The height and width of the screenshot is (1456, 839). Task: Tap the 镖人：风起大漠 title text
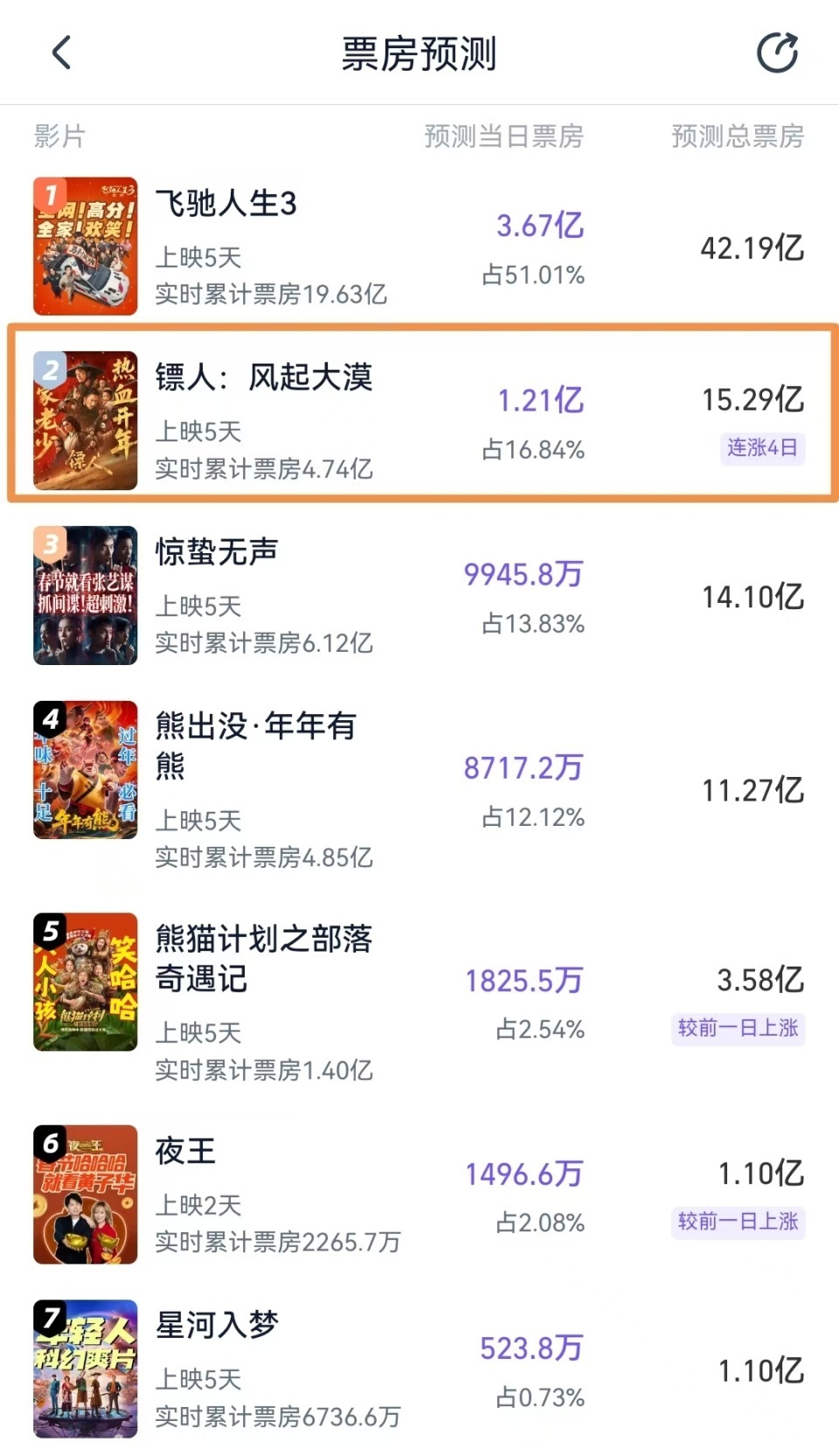click(262, 379)
